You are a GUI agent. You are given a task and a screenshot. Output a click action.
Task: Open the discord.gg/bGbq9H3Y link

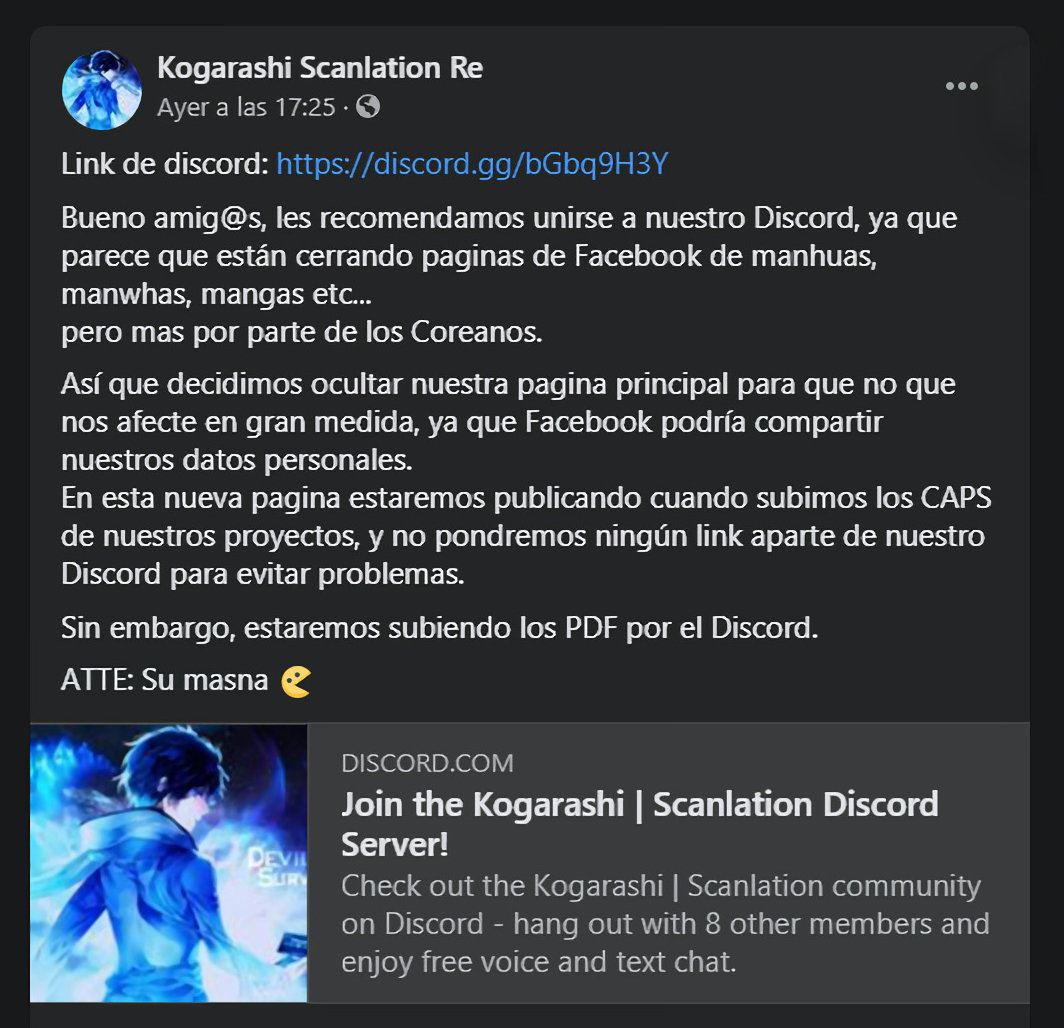tap(471, 164)
